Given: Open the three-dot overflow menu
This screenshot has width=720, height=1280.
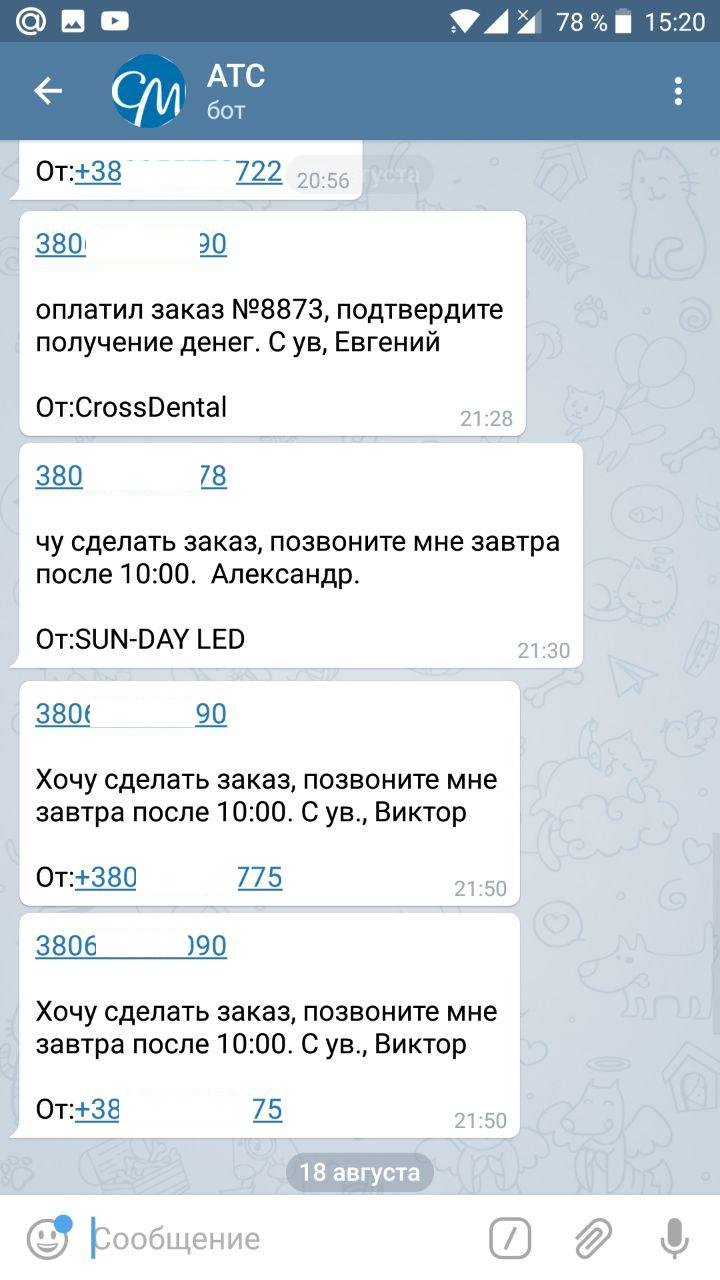Looking at the screenshot, I should (678, 92).
